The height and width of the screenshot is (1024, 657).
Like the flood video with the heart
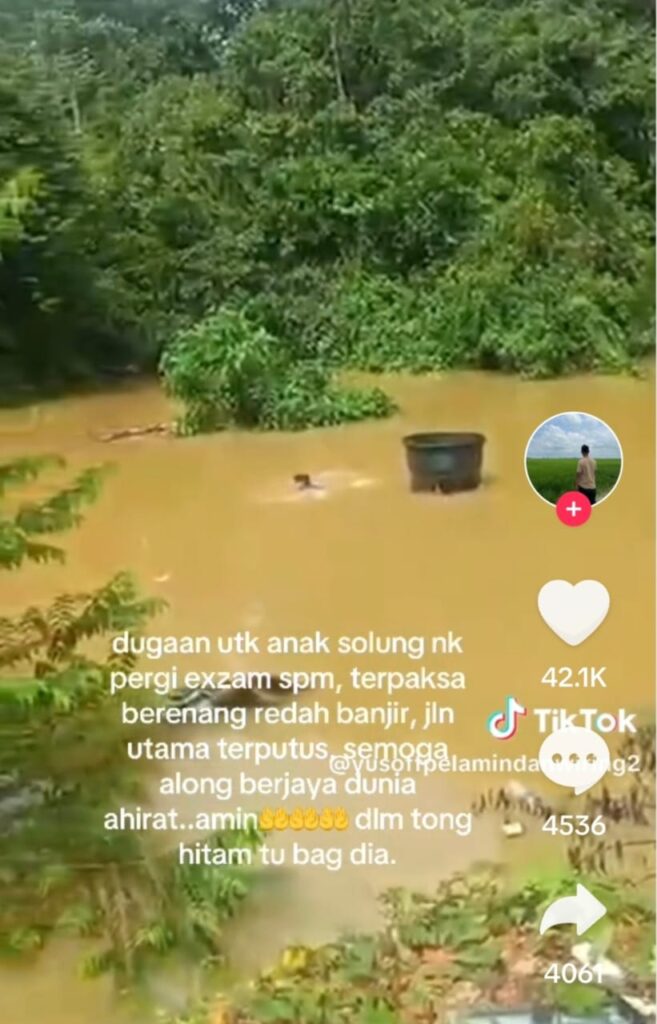[x=573, y=611]
